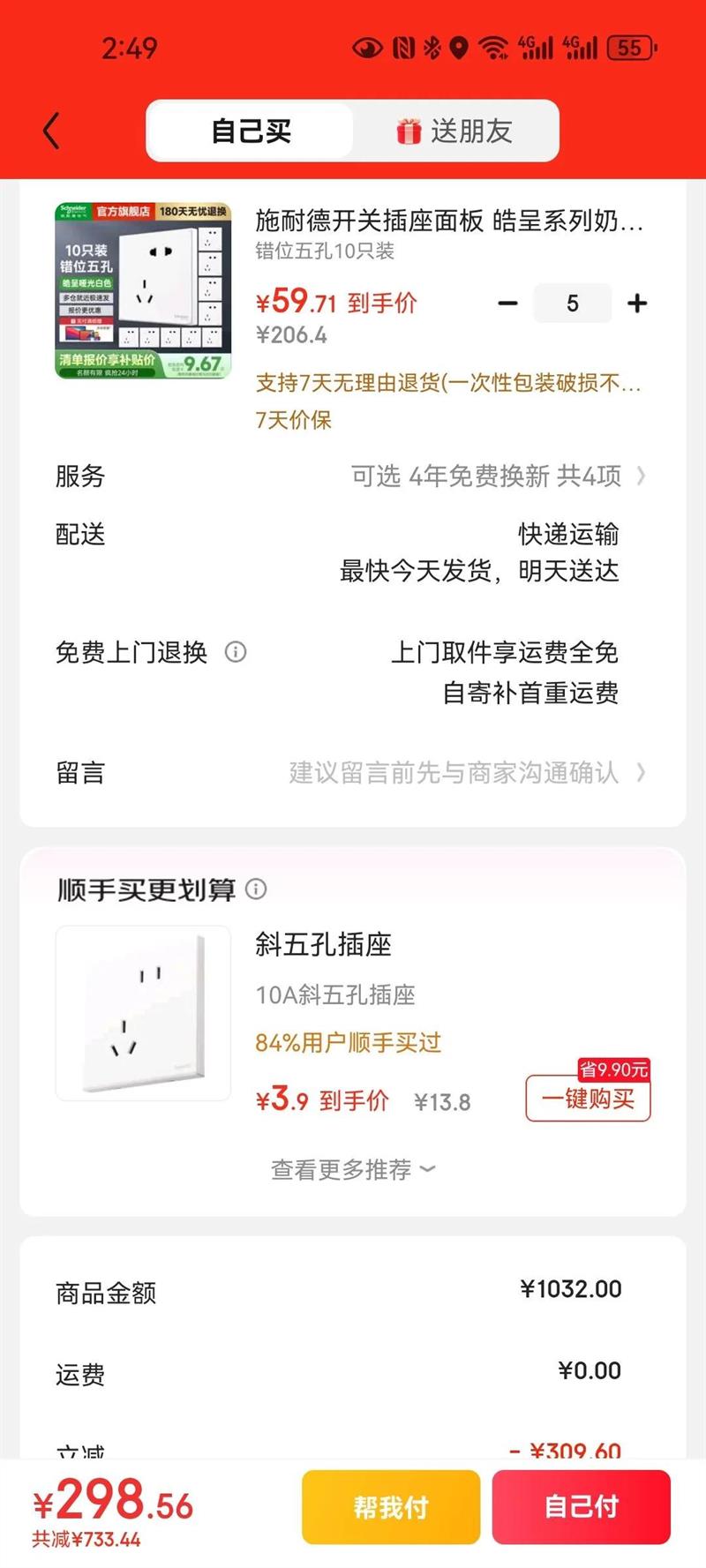Expand 查看更多推荐
Viewport: 706px width, 1568px height.
coord(352,1169)
